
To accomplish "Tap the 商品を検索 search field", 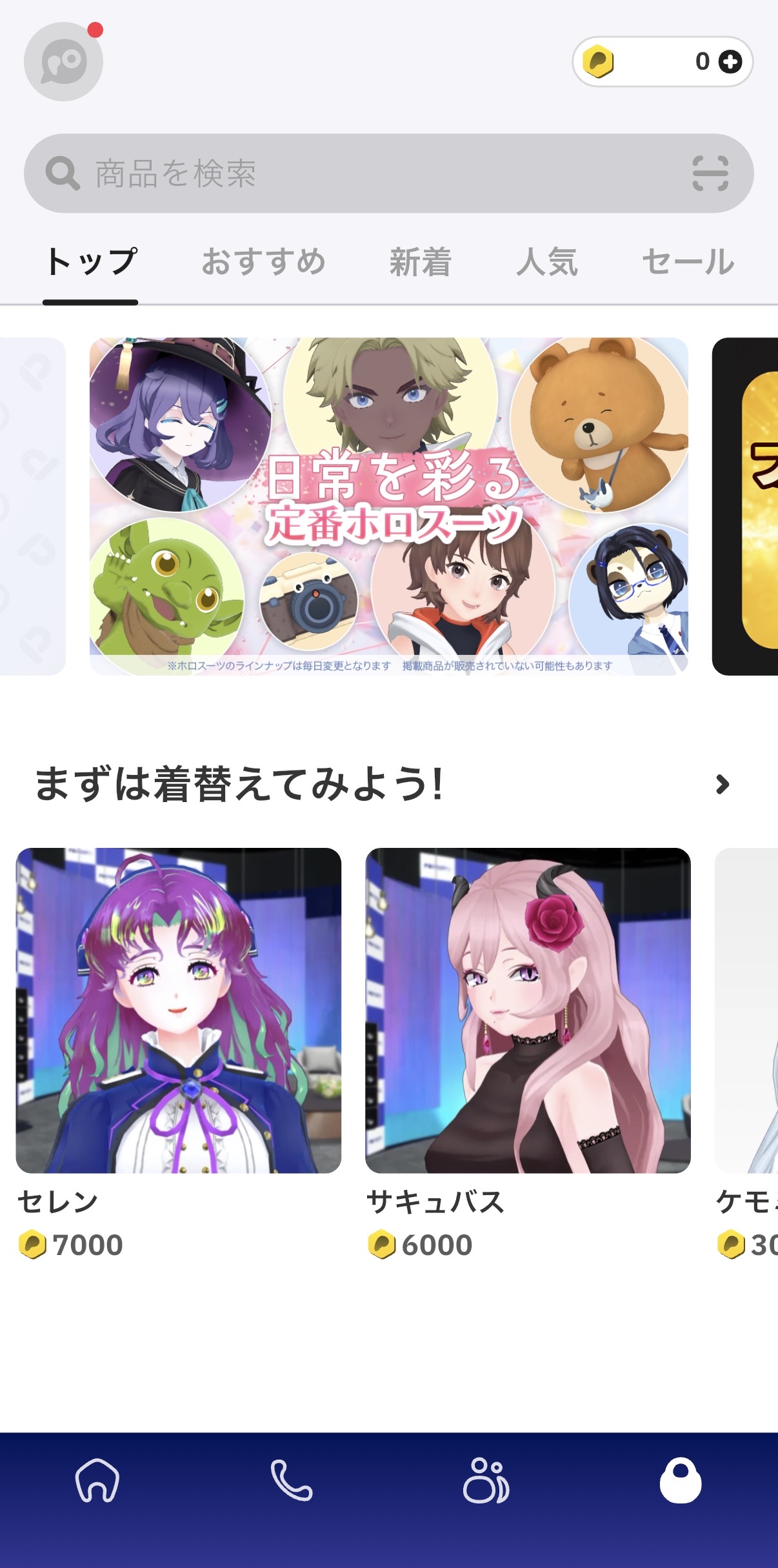I will (x=361, y=174).
